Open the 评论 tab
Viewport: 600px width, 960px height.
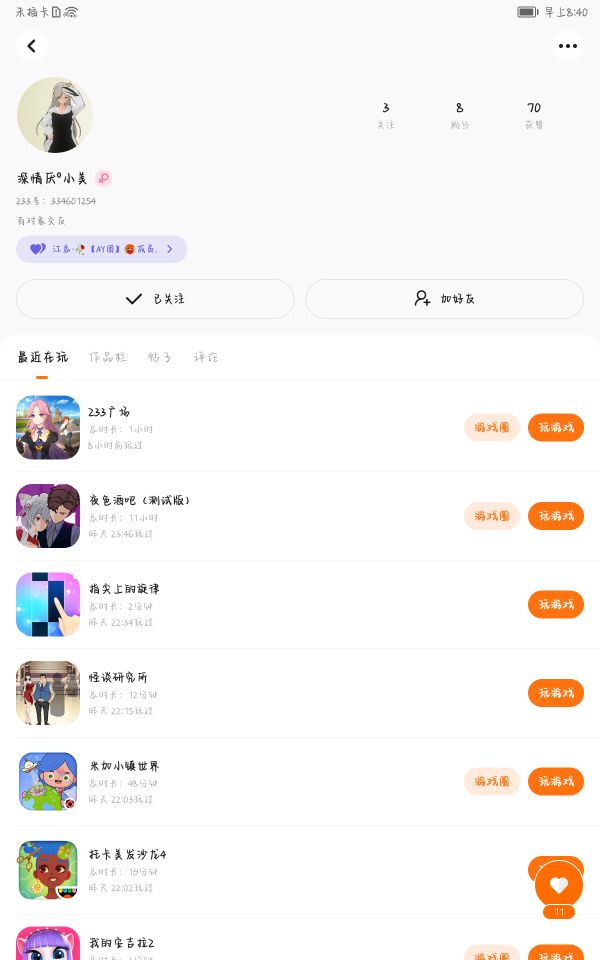click(206, 357)
